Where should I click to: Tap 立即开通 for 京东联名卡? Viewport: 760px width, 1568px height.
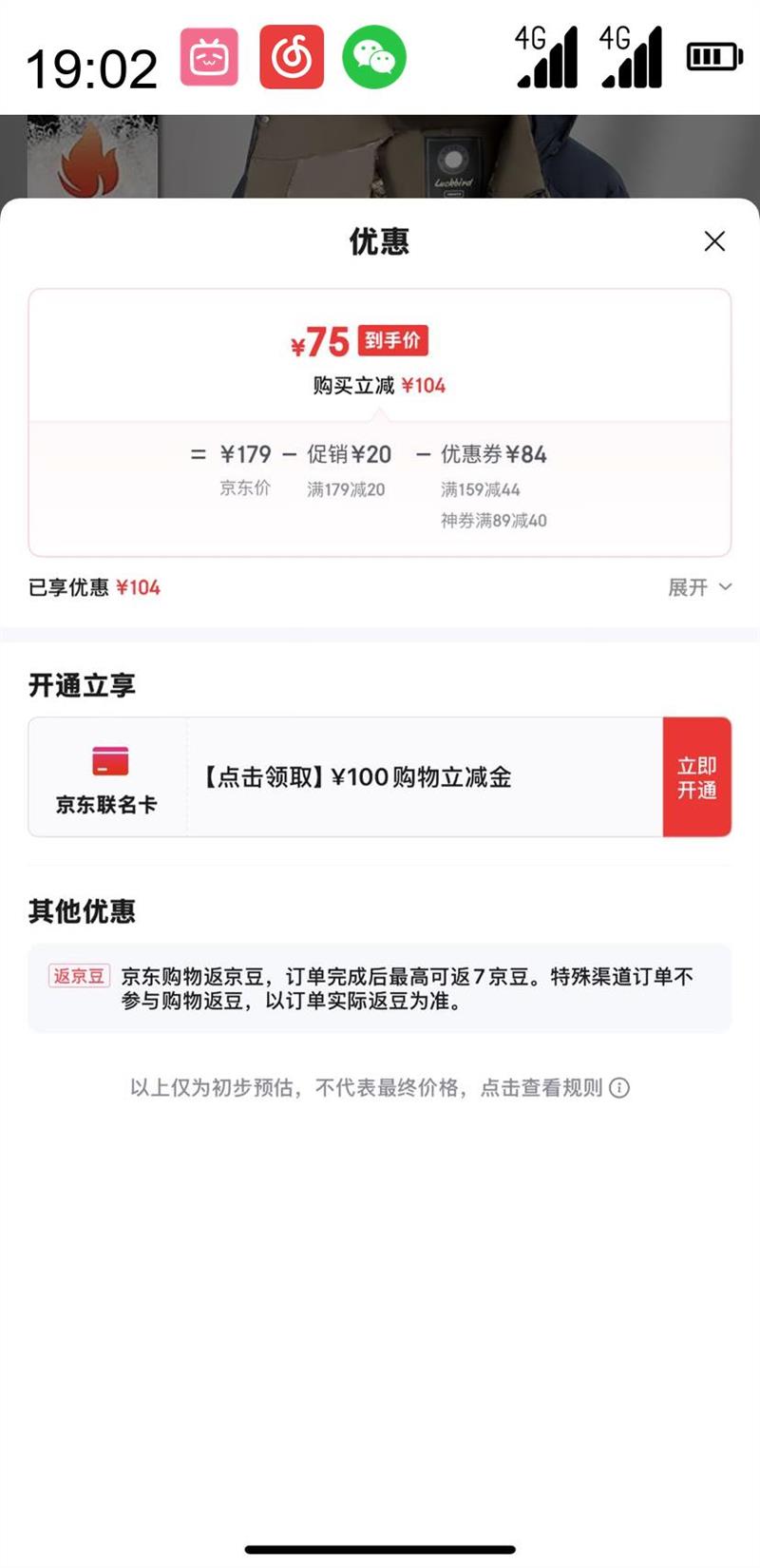(x=696, y=777)
